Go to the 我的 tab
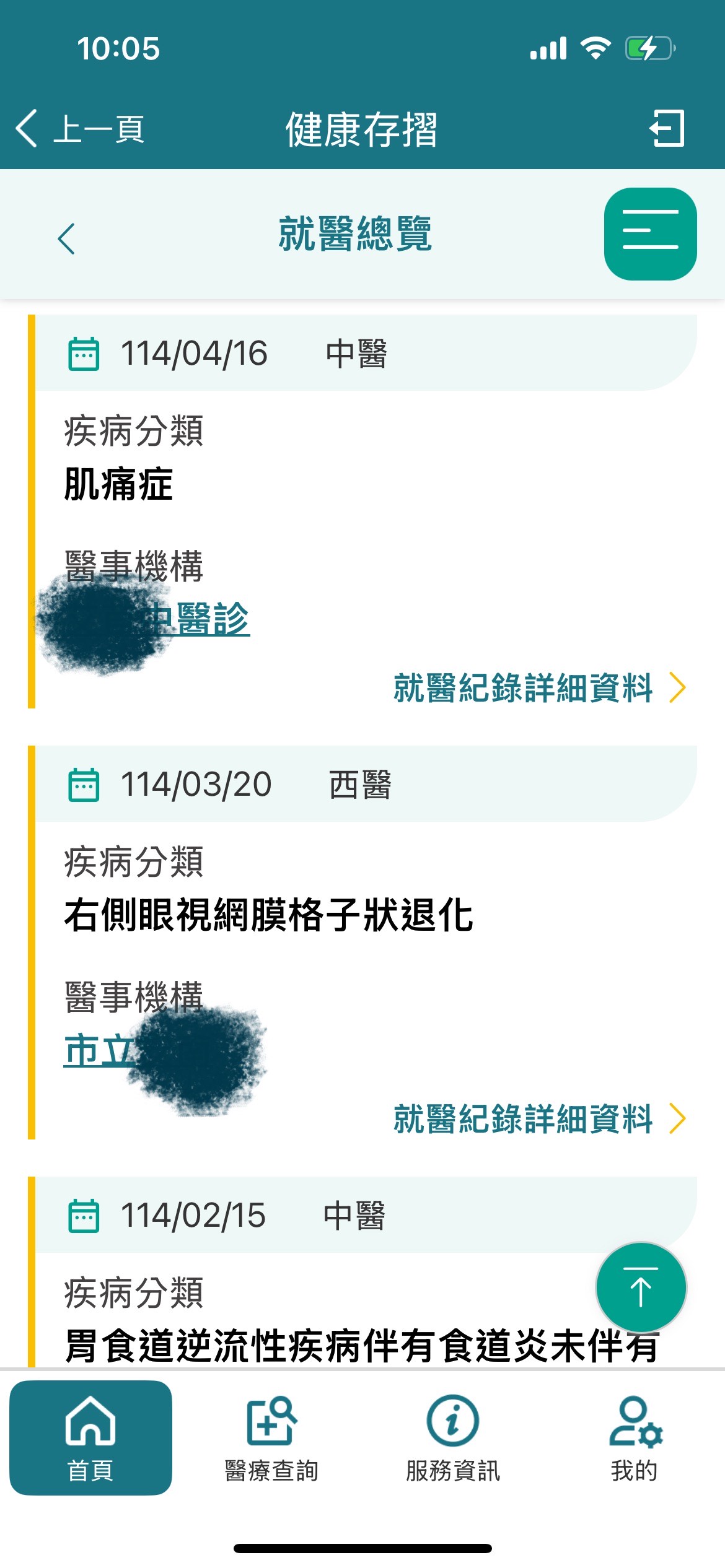 point(635,1437)
